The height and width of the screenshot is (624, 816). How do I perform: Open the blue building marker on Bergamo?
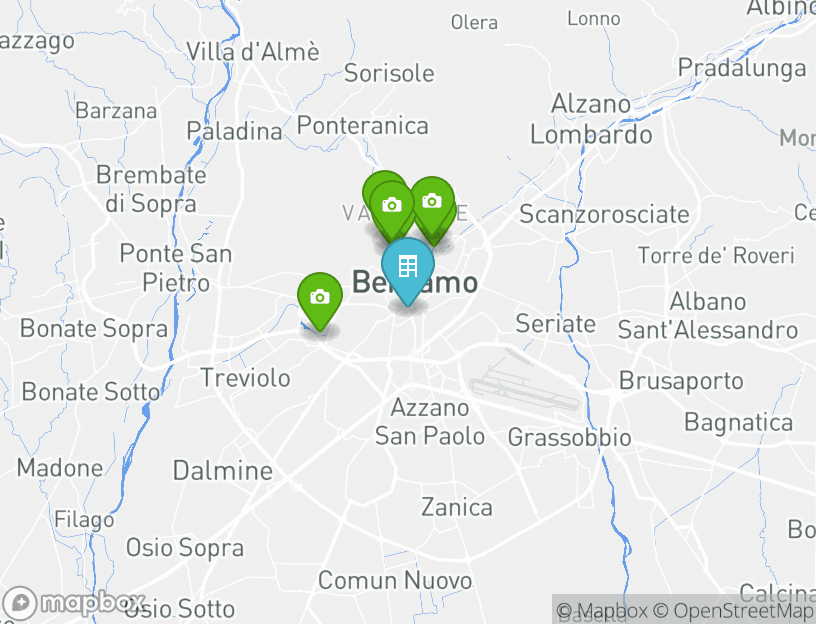click(408, 267)
